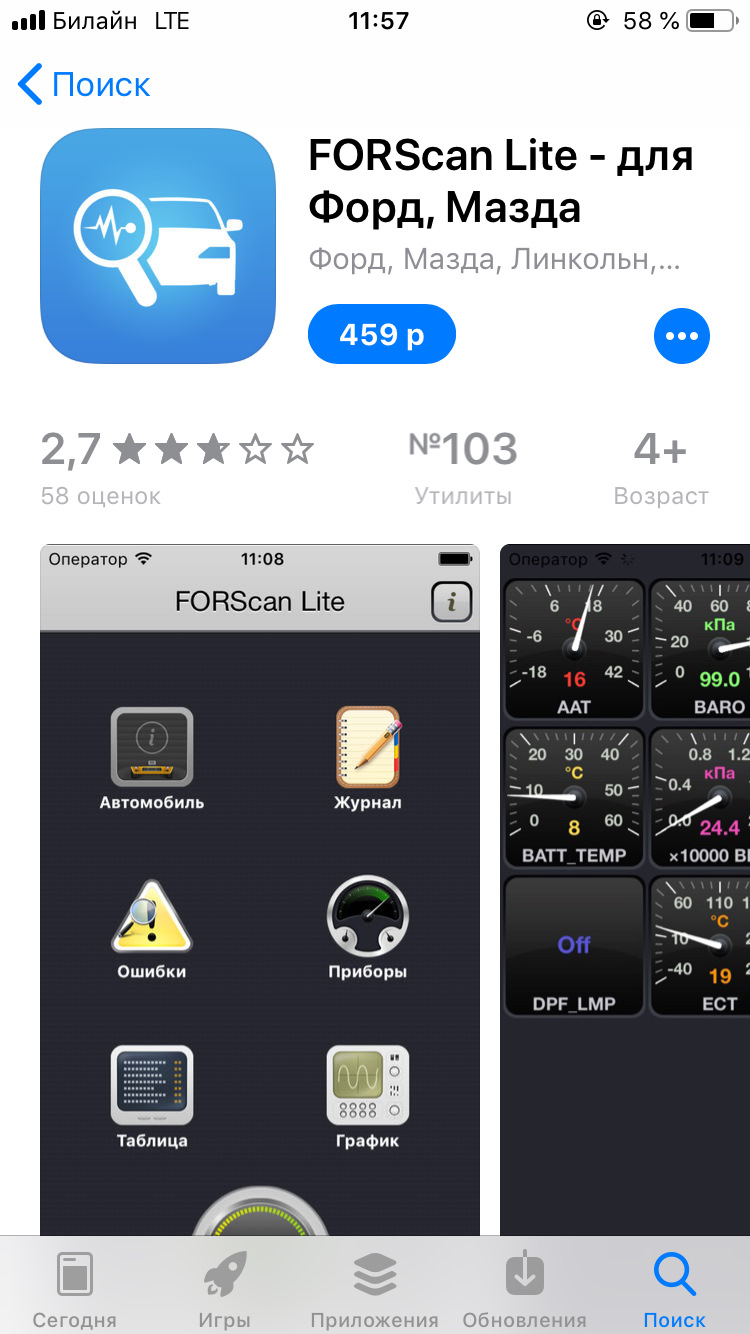Screen dimensions: 750x1334
Task: Switch to the Игры tab
Action: 225,1289
